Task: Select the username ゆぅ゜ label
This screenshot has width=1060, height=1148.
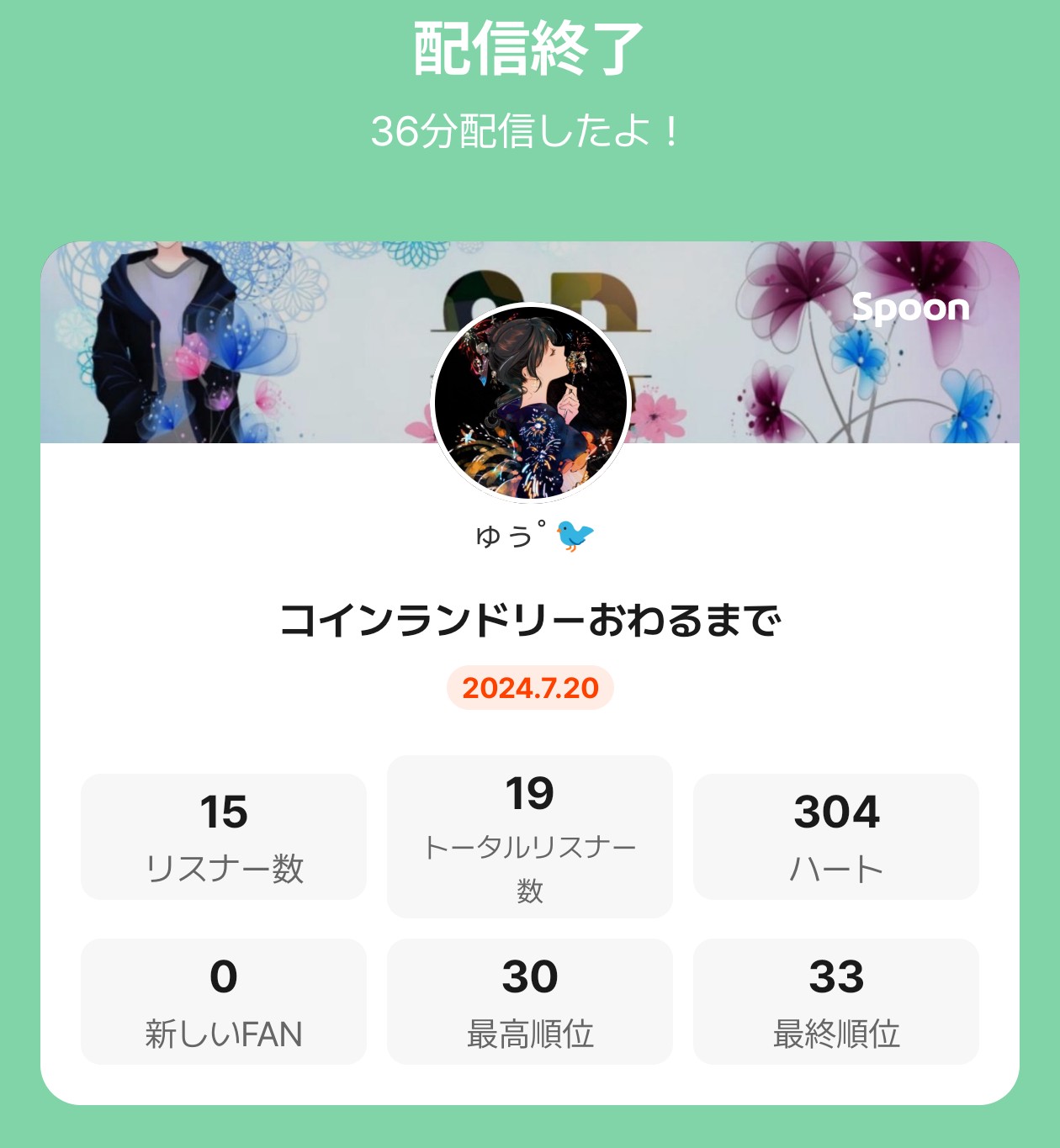Action: [x=505, y=536]
